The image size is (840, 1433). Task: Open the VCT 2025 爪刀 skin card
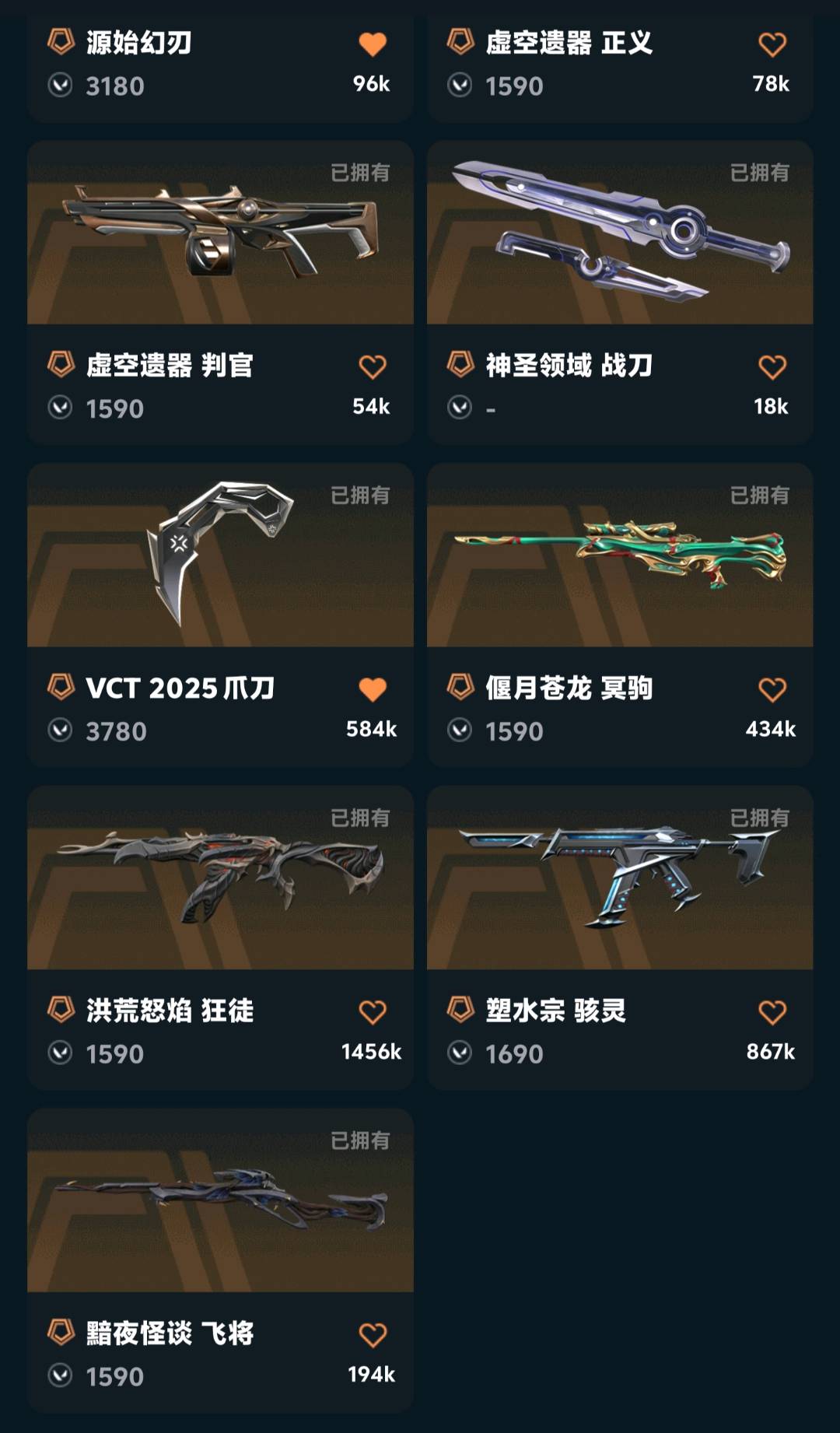(x=220, y=556)
